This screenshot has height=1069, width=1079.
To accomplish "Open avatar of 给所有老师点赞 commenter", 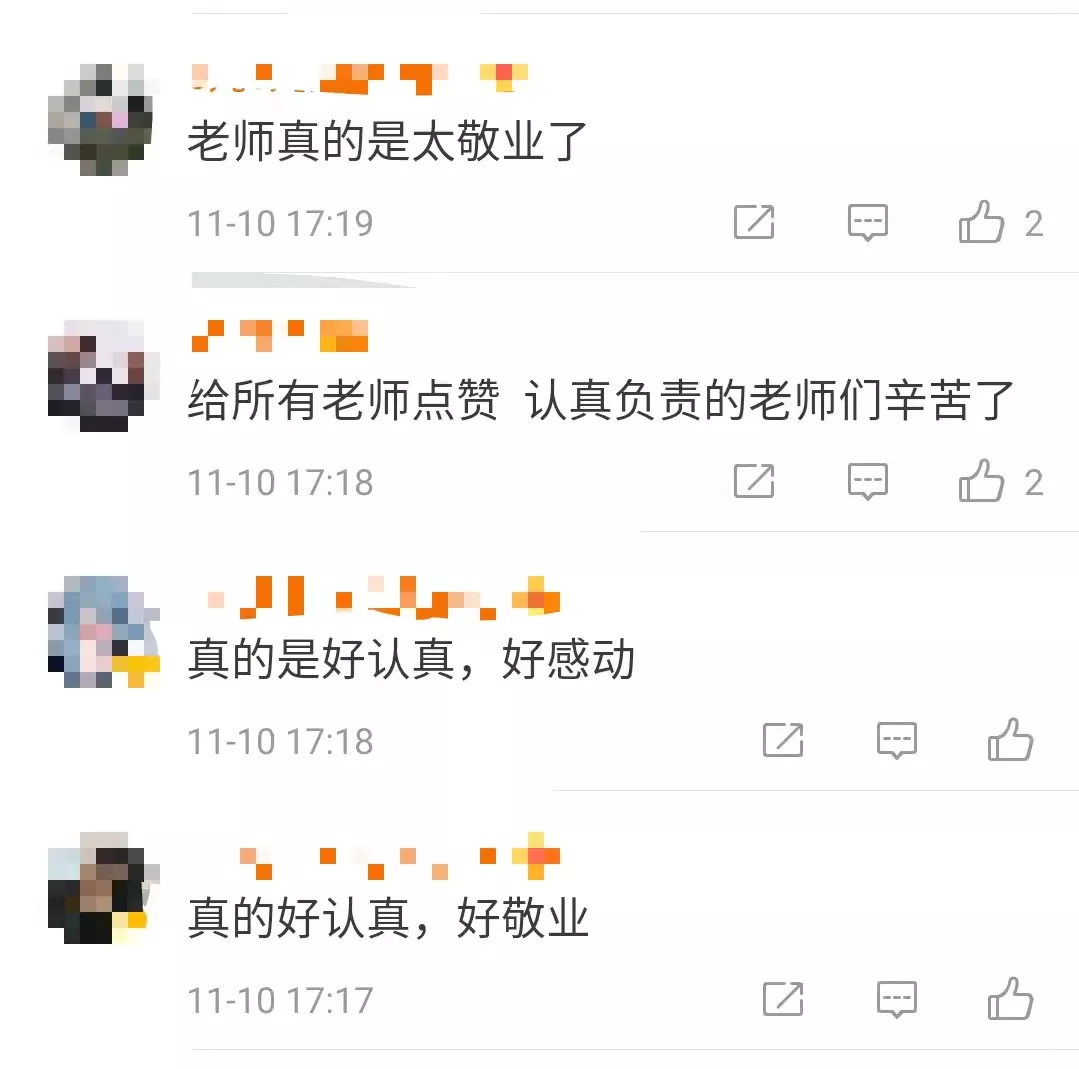I will 100,376.
